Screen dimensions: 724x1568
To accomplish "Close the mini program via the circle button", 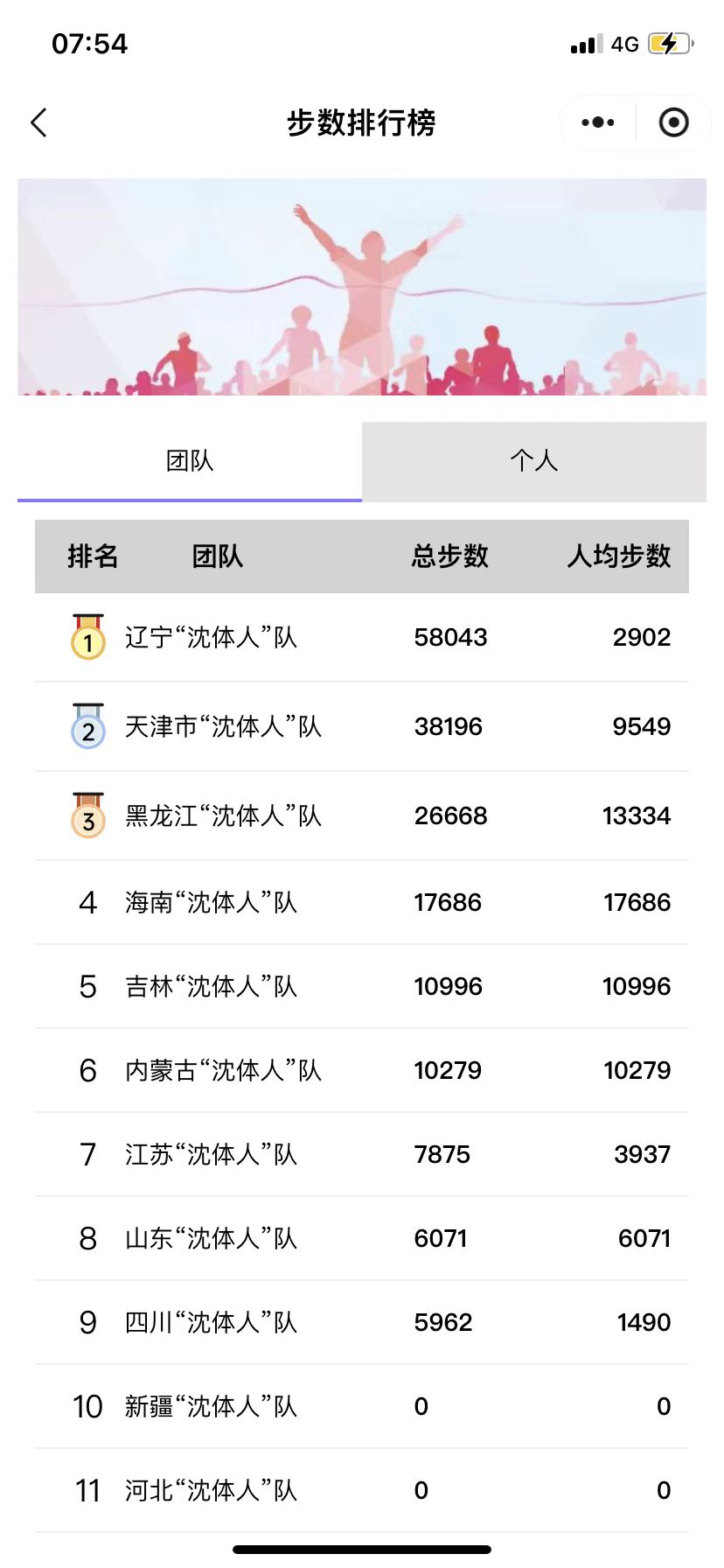I will pos(673,122).
